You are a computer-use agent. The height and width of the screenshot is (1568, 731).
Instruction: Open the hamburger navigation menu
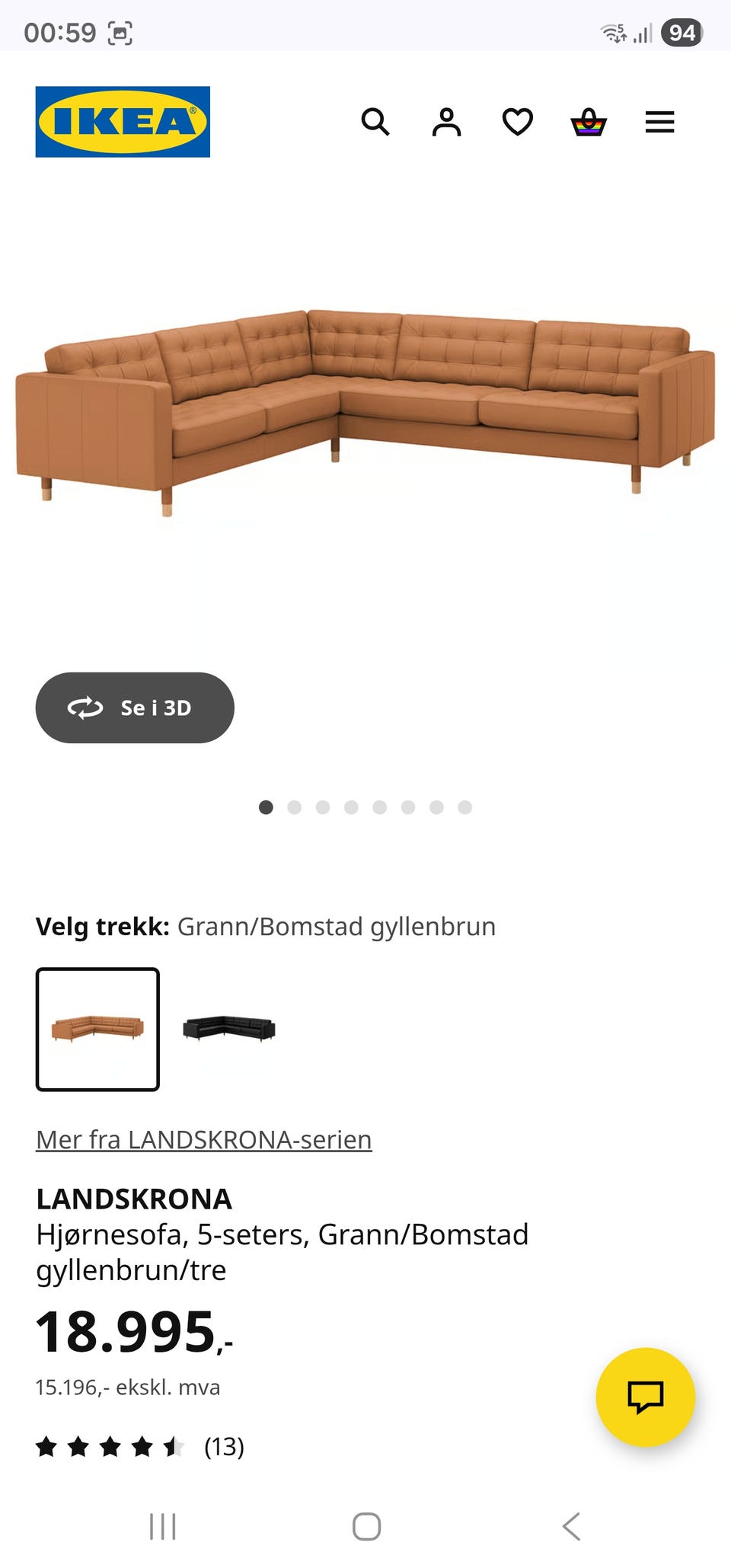click(x=659, y=122)
